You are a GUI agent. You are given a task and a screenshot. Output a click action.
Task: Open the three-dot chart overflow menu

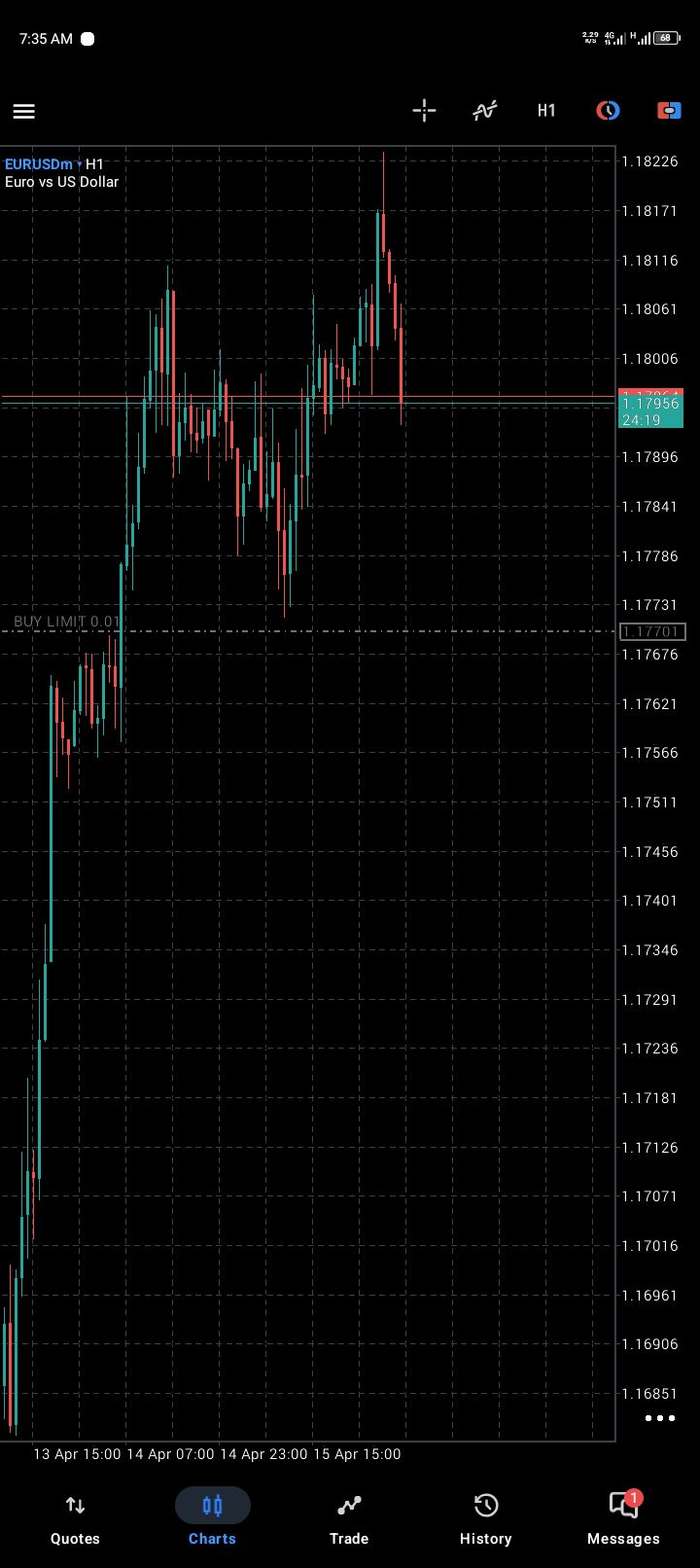(660, 1418)
